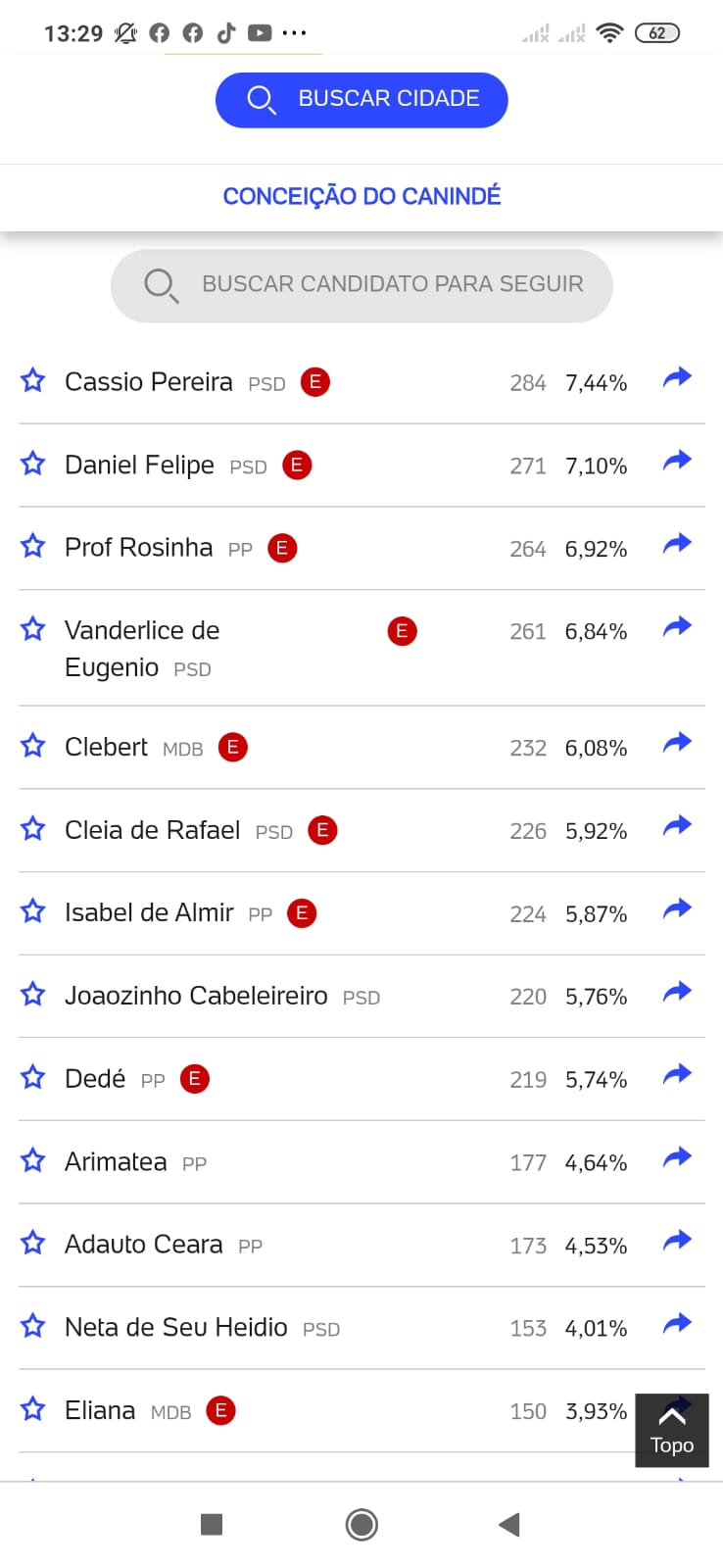
Task: Tap the system home button
Action: [361, 1525]
